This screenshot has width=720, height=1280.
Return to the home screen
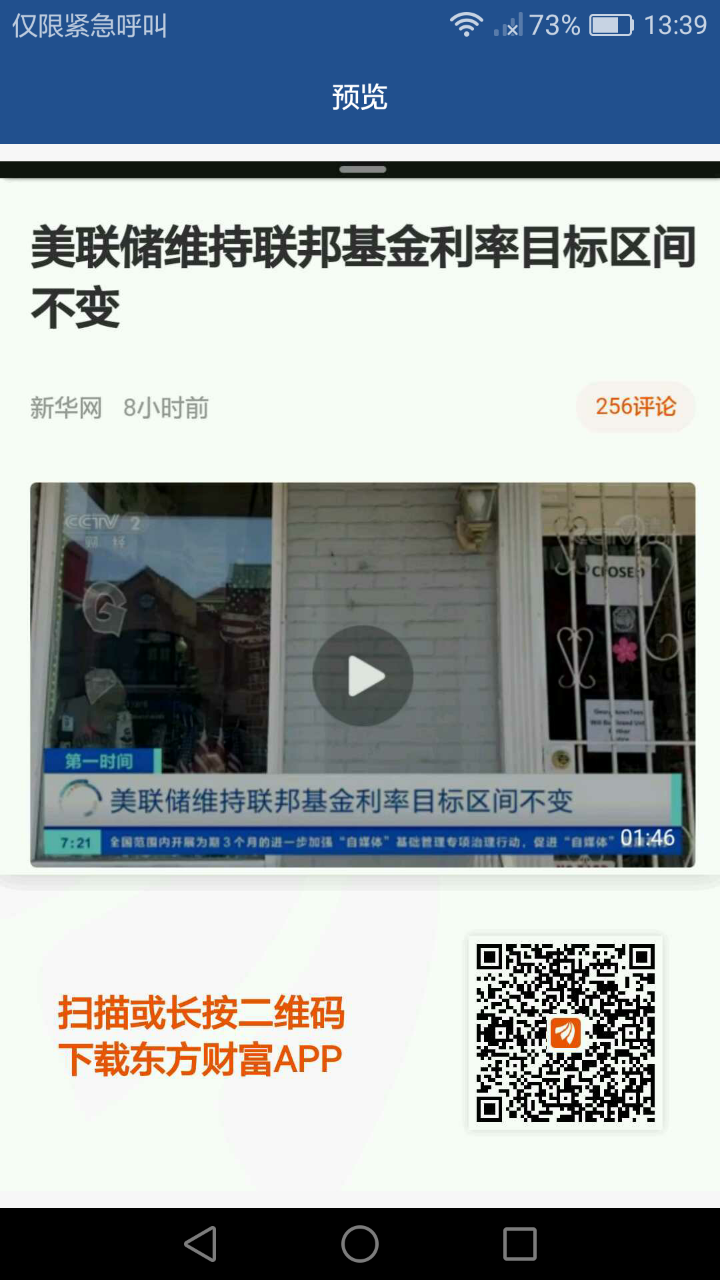pyautogui.click(x=360, y=1244)
